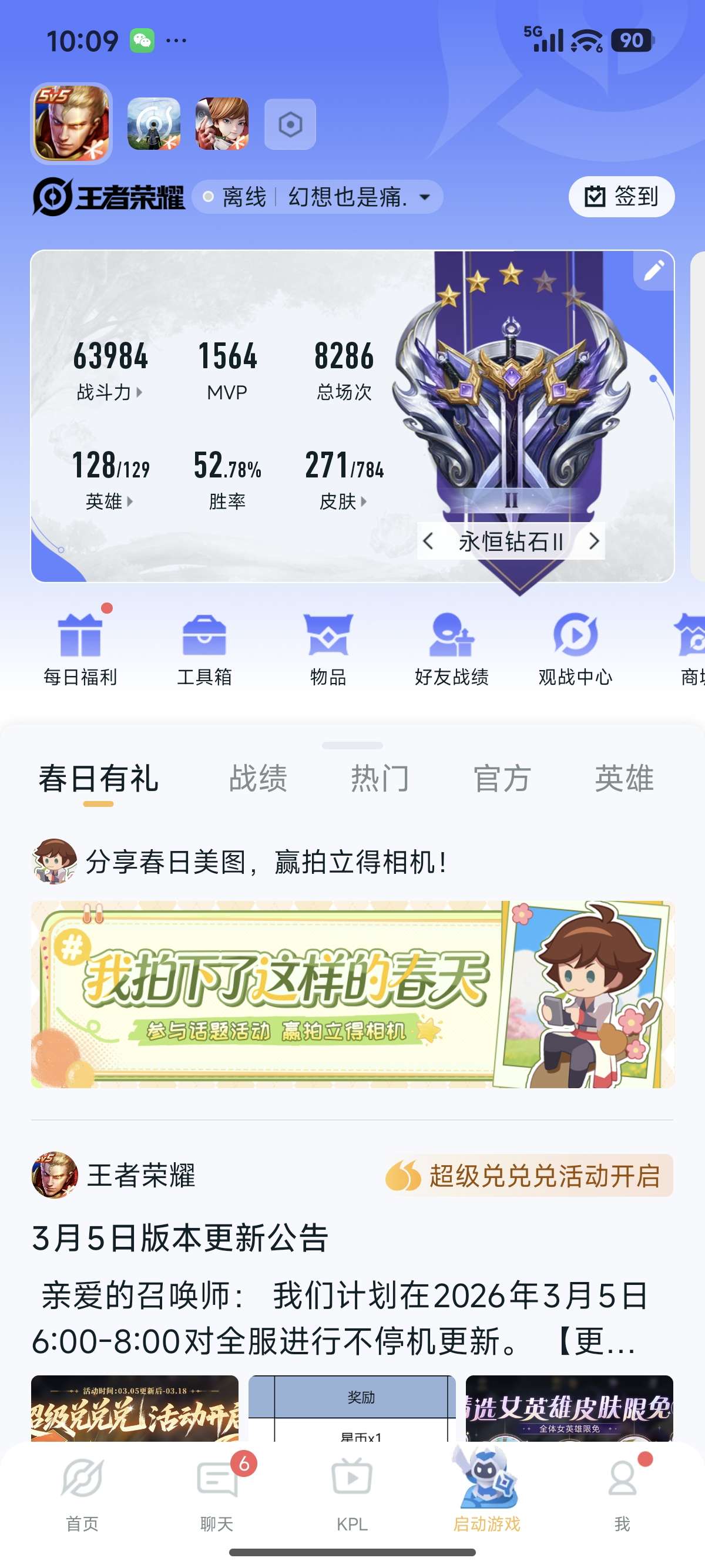
Task: Open the 超级兑兑兑活动开启 tag
Action: [x=529, y=1175]
